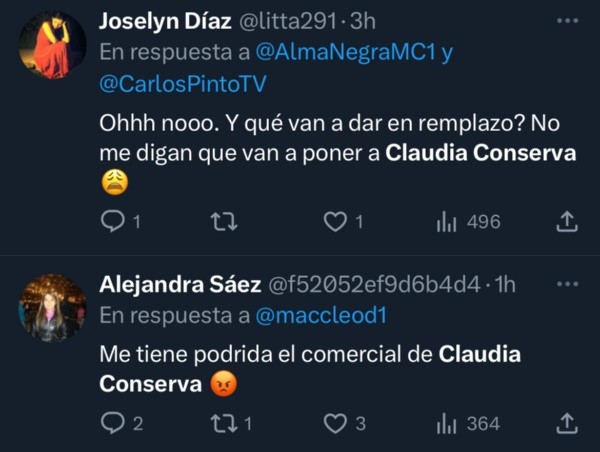600x452 pixels.
Task: Retweet Alejandra Sáez's tweet
Action: click(x=224, y=424)
